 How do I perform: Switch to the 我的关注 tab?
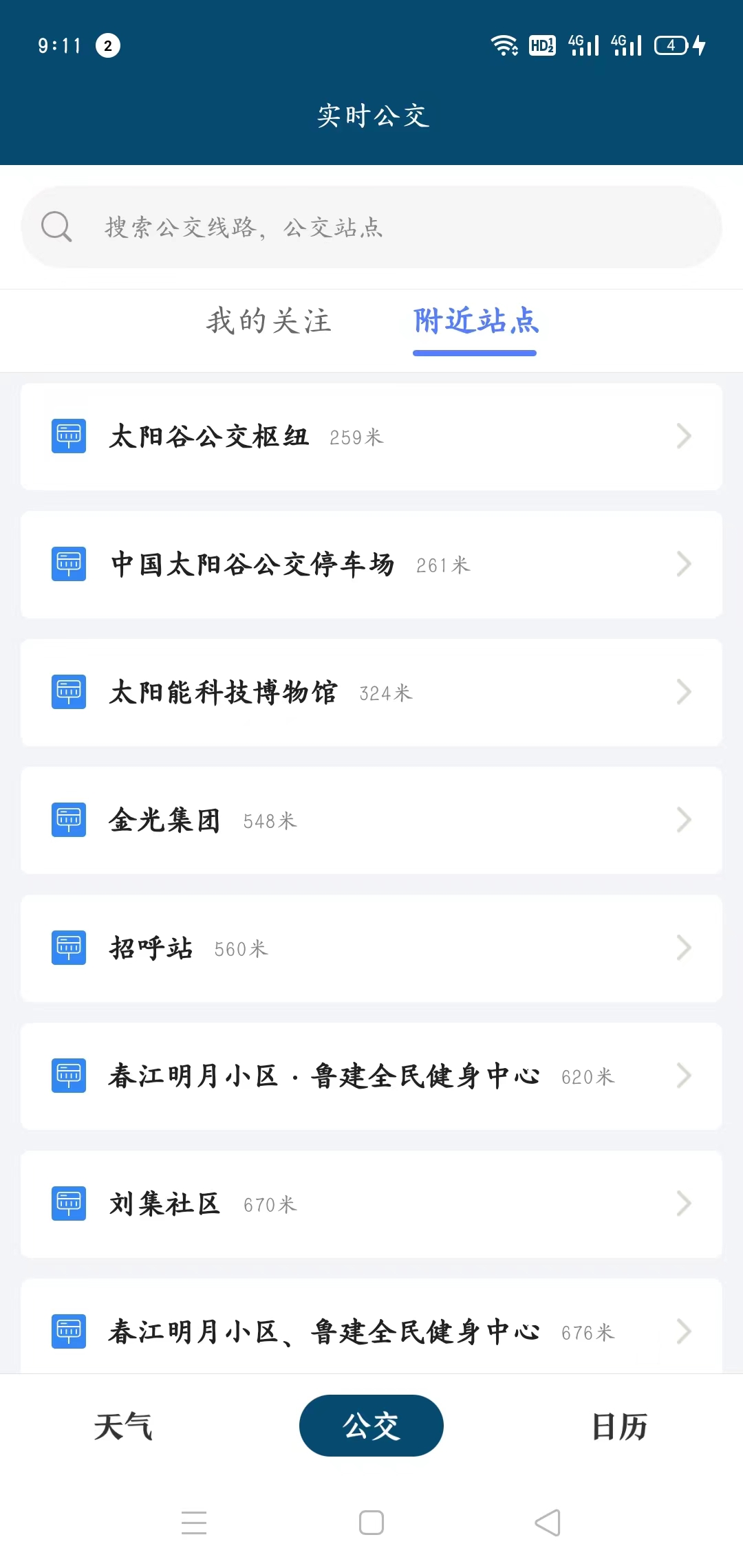(x=270, y=322)
